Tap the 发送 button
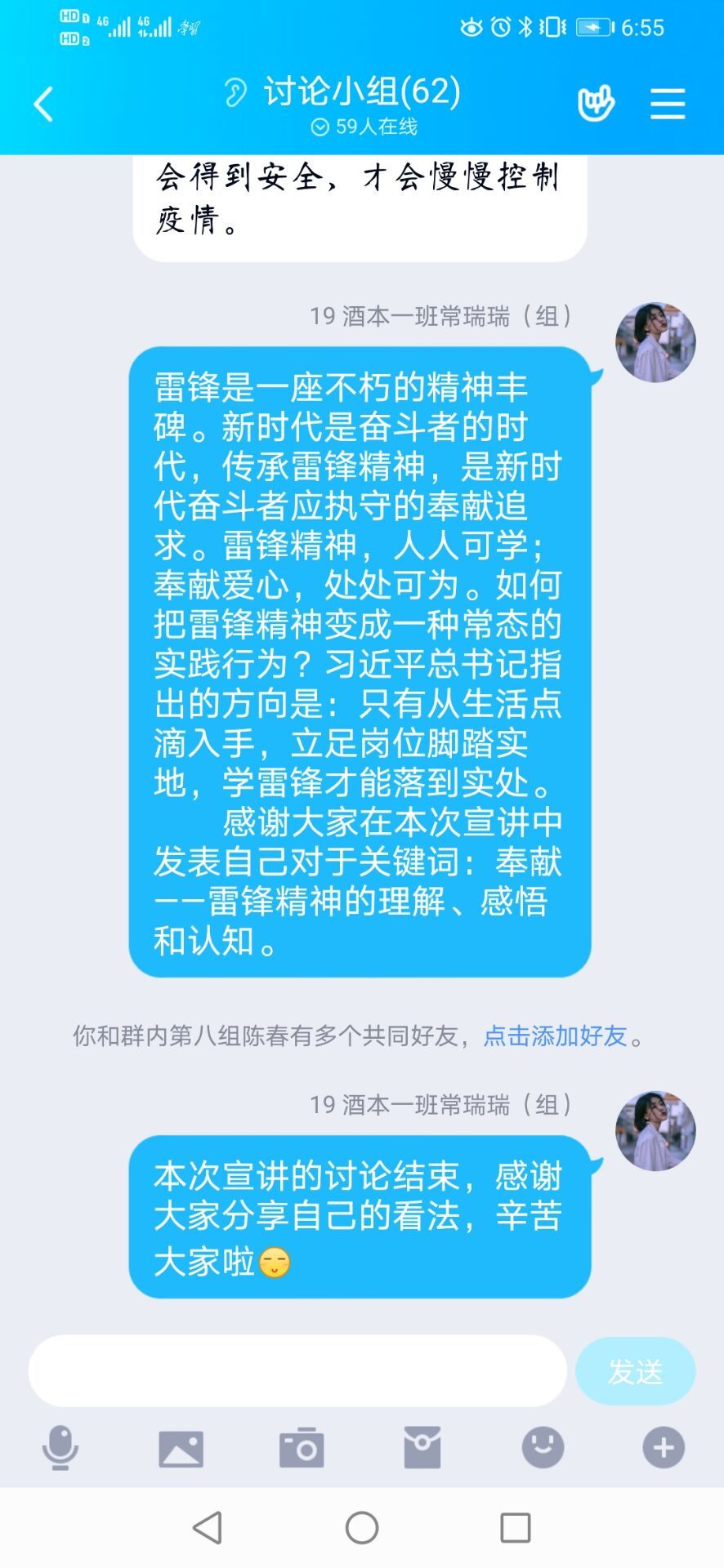Screen dimensions: 724x1568 coord(635,1371)
